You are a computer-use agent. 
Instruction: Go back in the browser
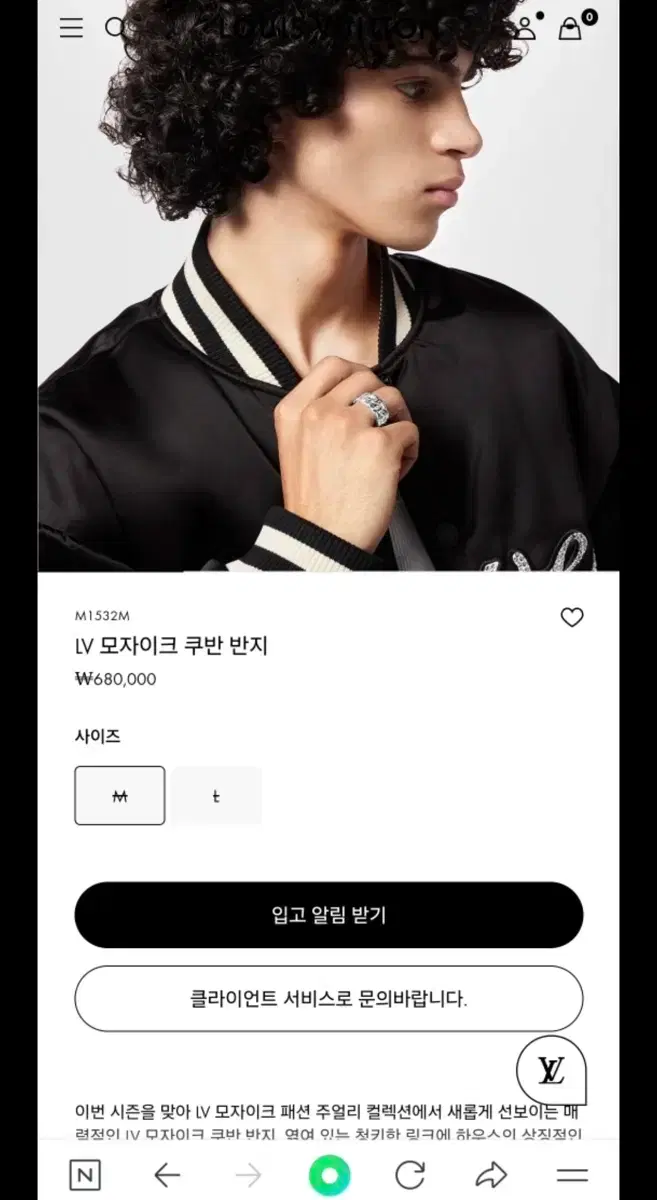tap(167, 1175)
